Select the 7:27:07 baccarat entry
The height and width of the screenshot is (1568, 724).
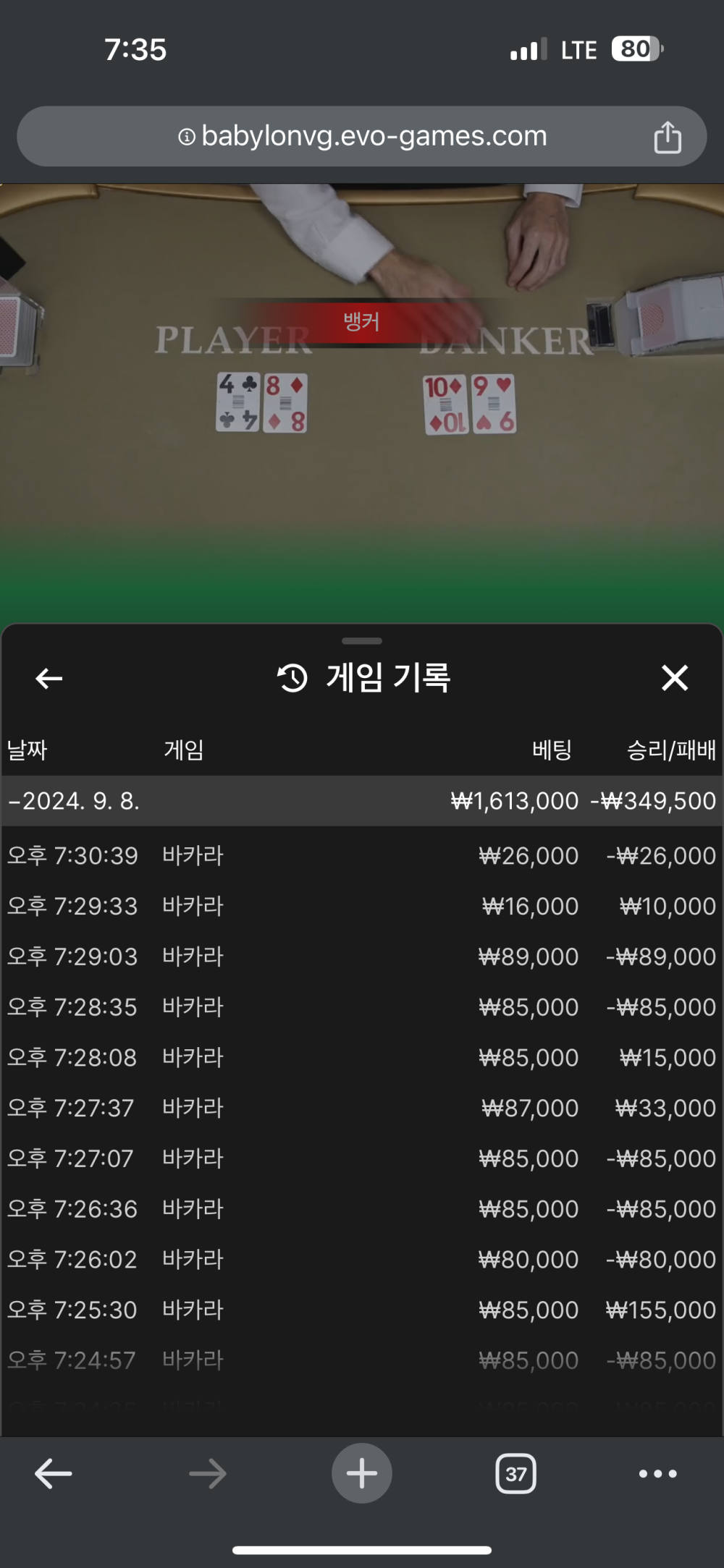click(362, 1158)
